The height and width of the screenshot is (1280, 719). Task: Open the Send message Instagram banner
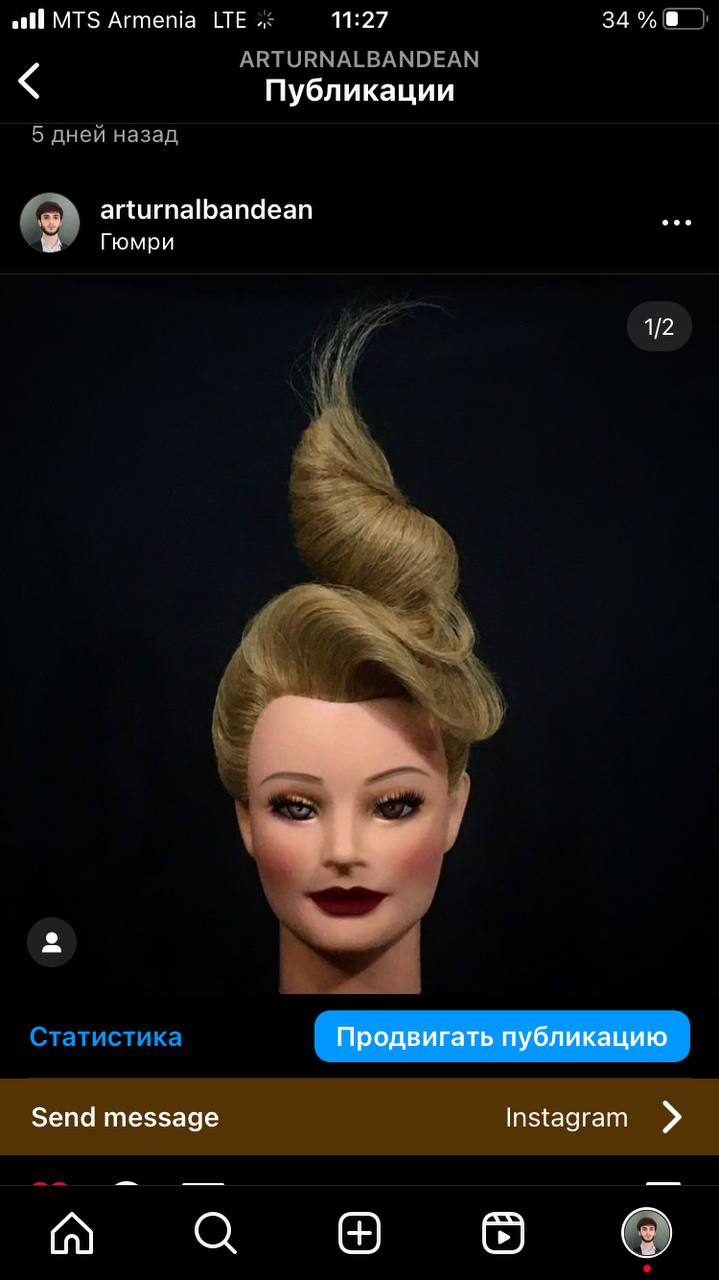pyautogui.click(x=359, y=1117)
